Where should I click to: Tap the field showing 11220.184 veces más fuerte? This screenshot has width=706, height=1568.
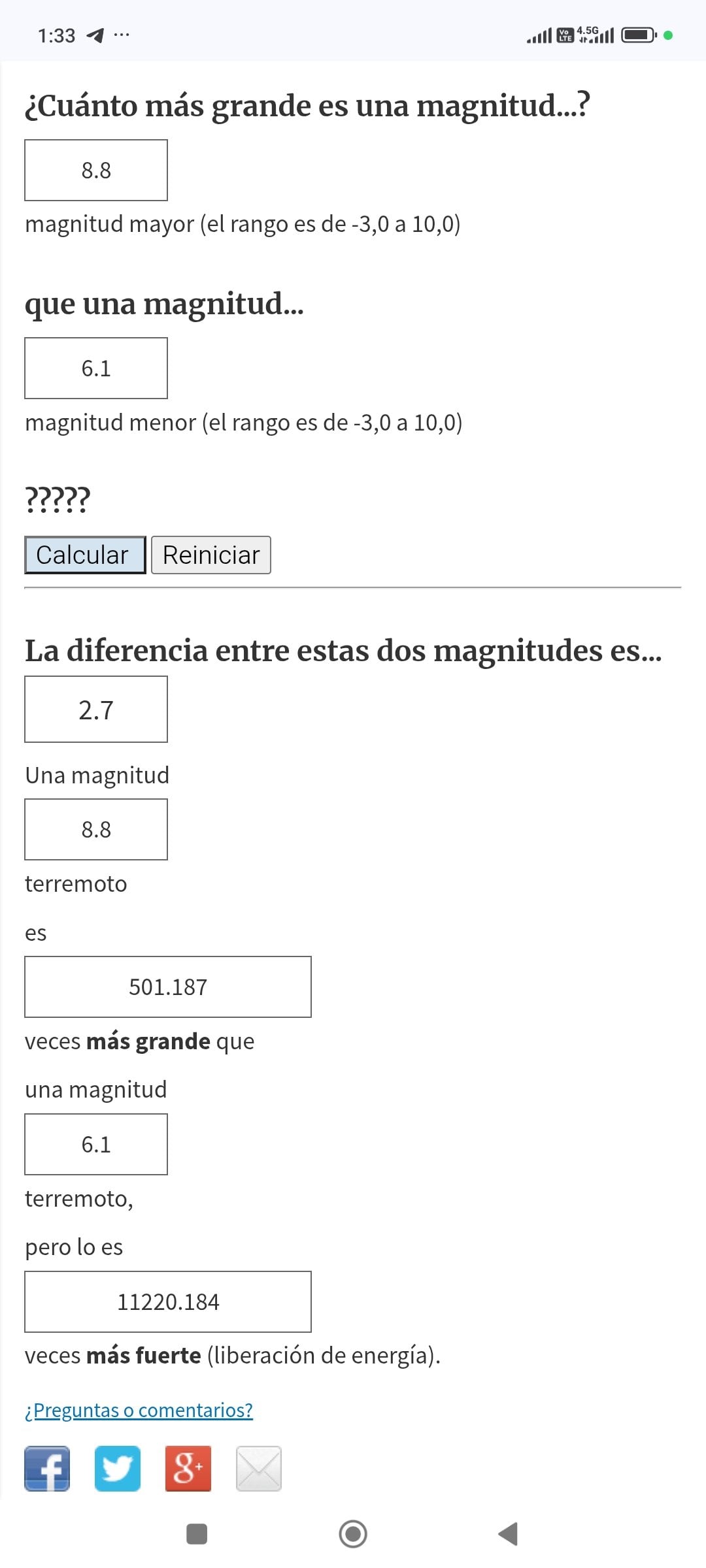pos(167,1302)
